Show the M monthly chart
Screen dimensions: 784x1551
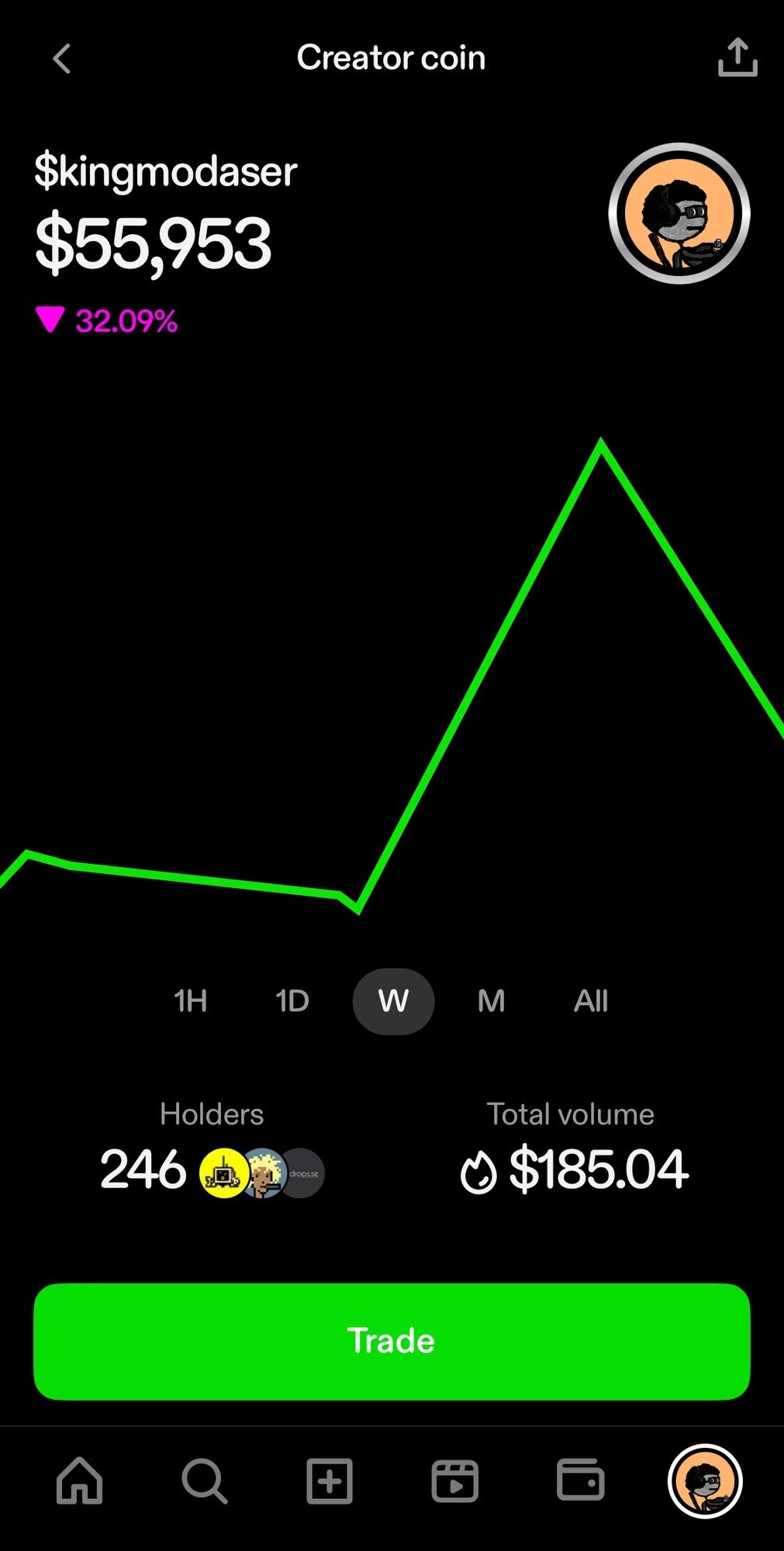point(491,1001)
